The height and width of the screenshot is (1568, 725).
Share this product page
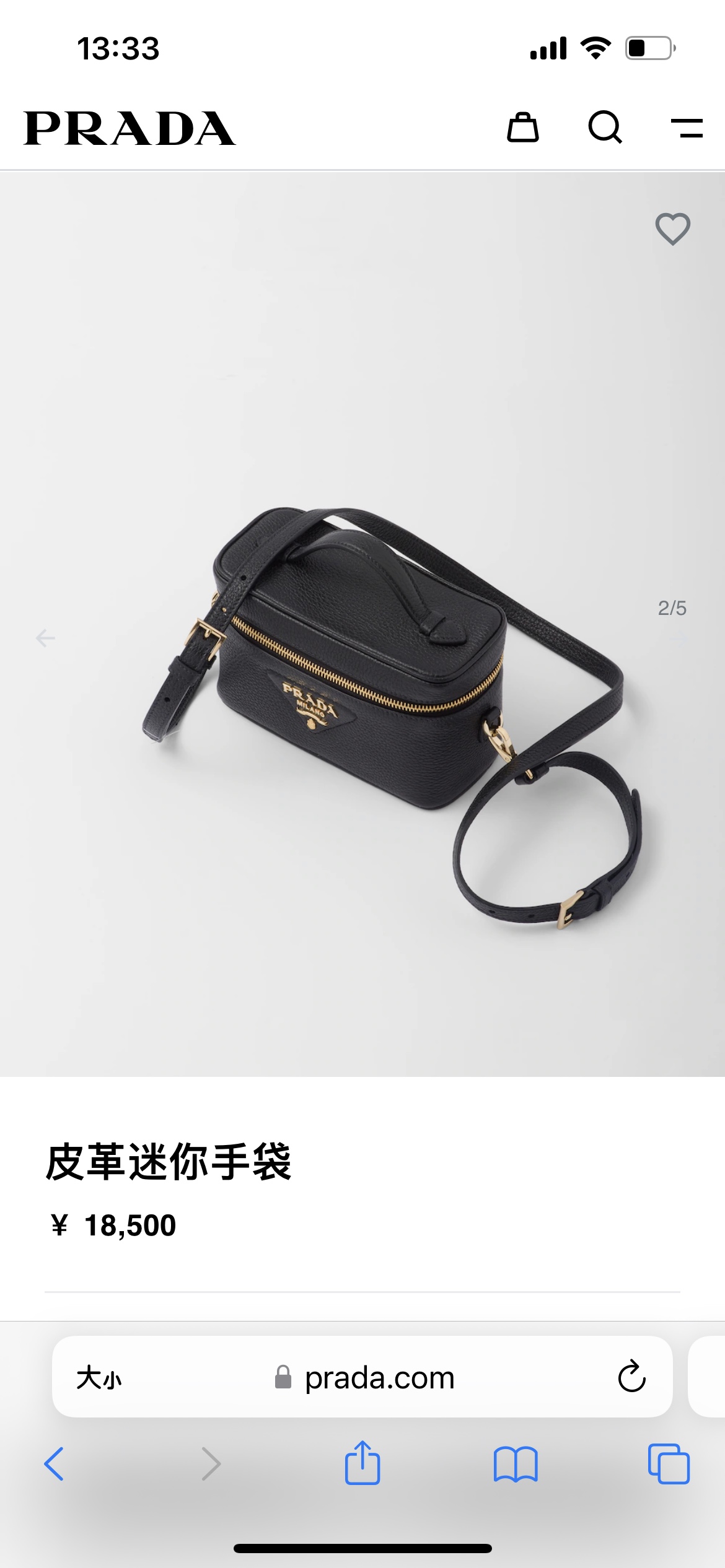[362, 1463]
